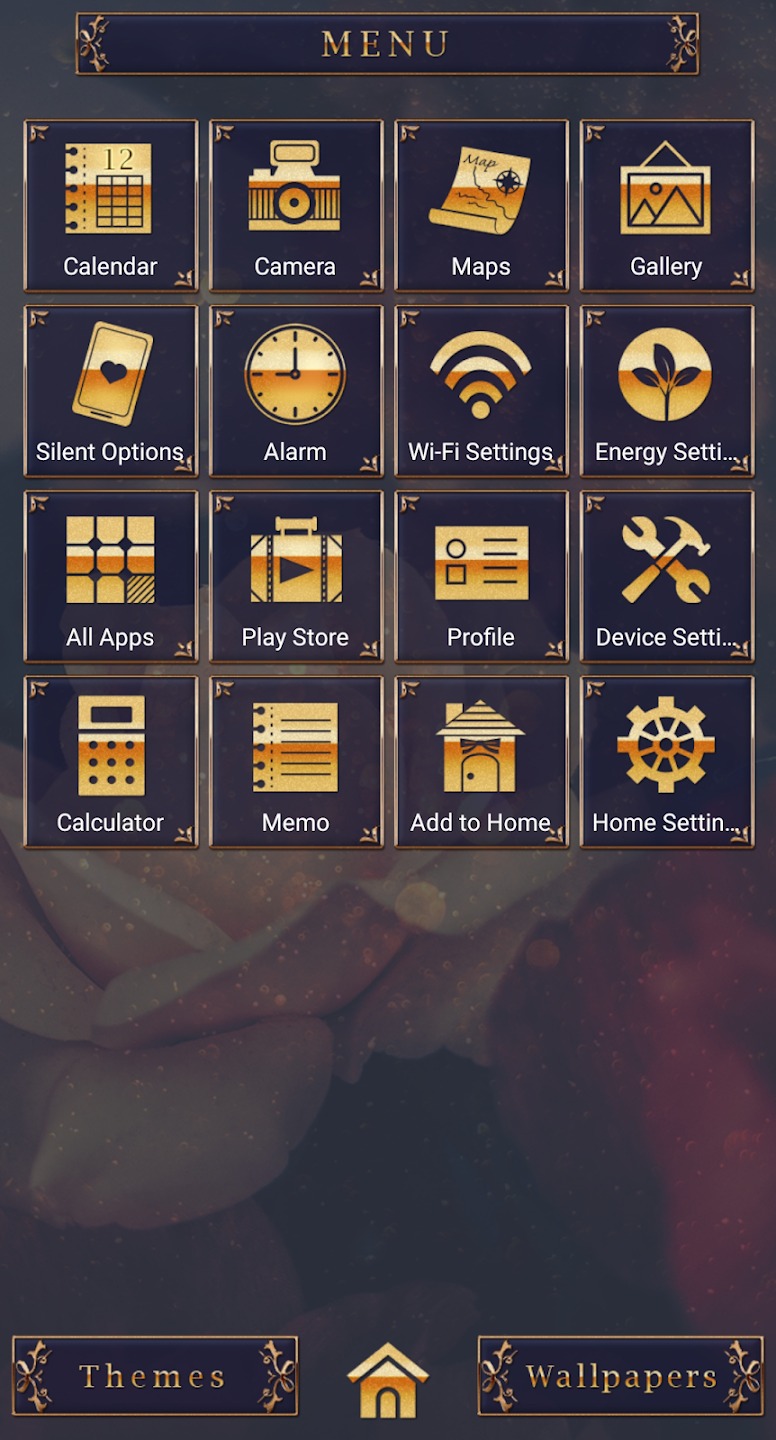This screenshot has width=776, height=1440.
Task: Open the Gallery tile
Action: pos(666,206)
